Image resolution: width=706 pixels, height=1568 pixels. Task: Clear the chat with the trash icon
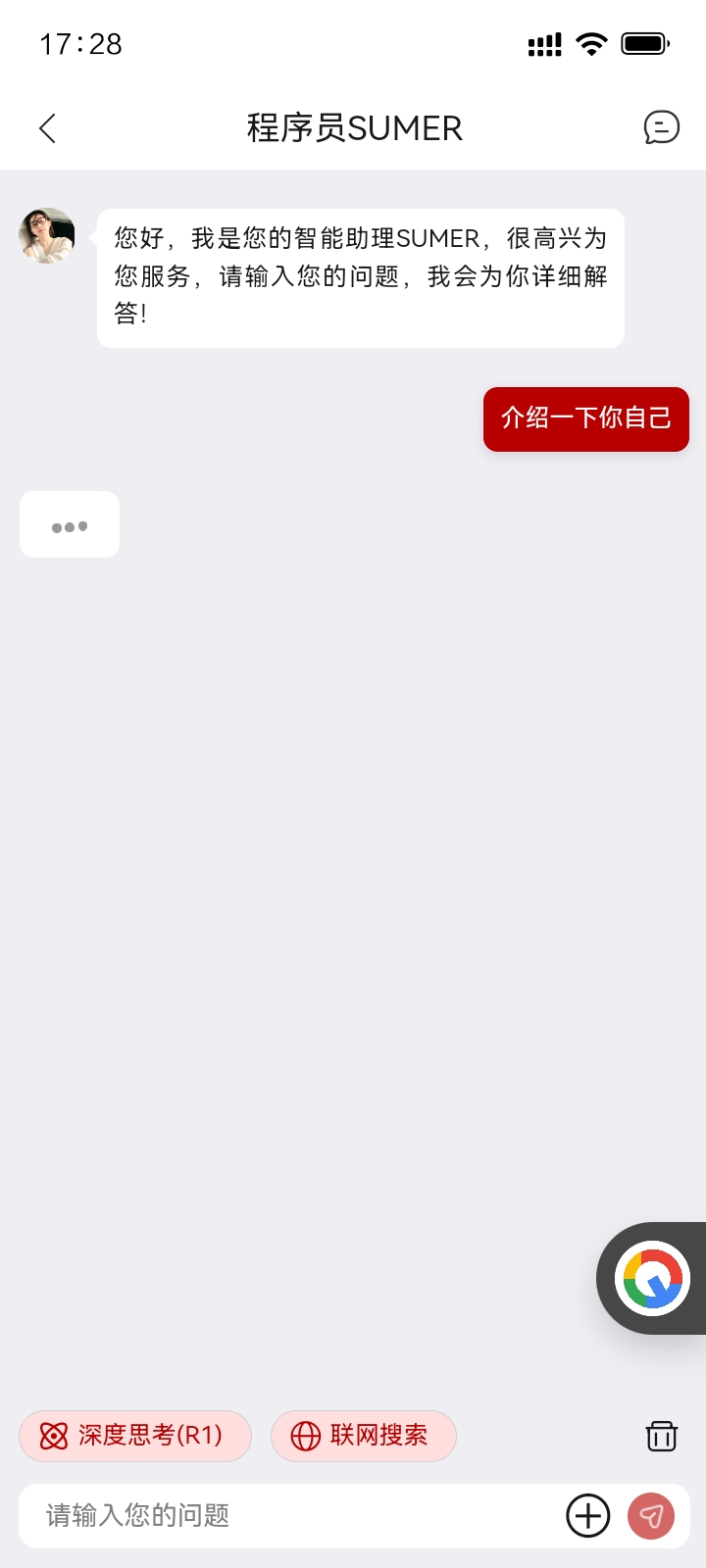[662, 1436]
